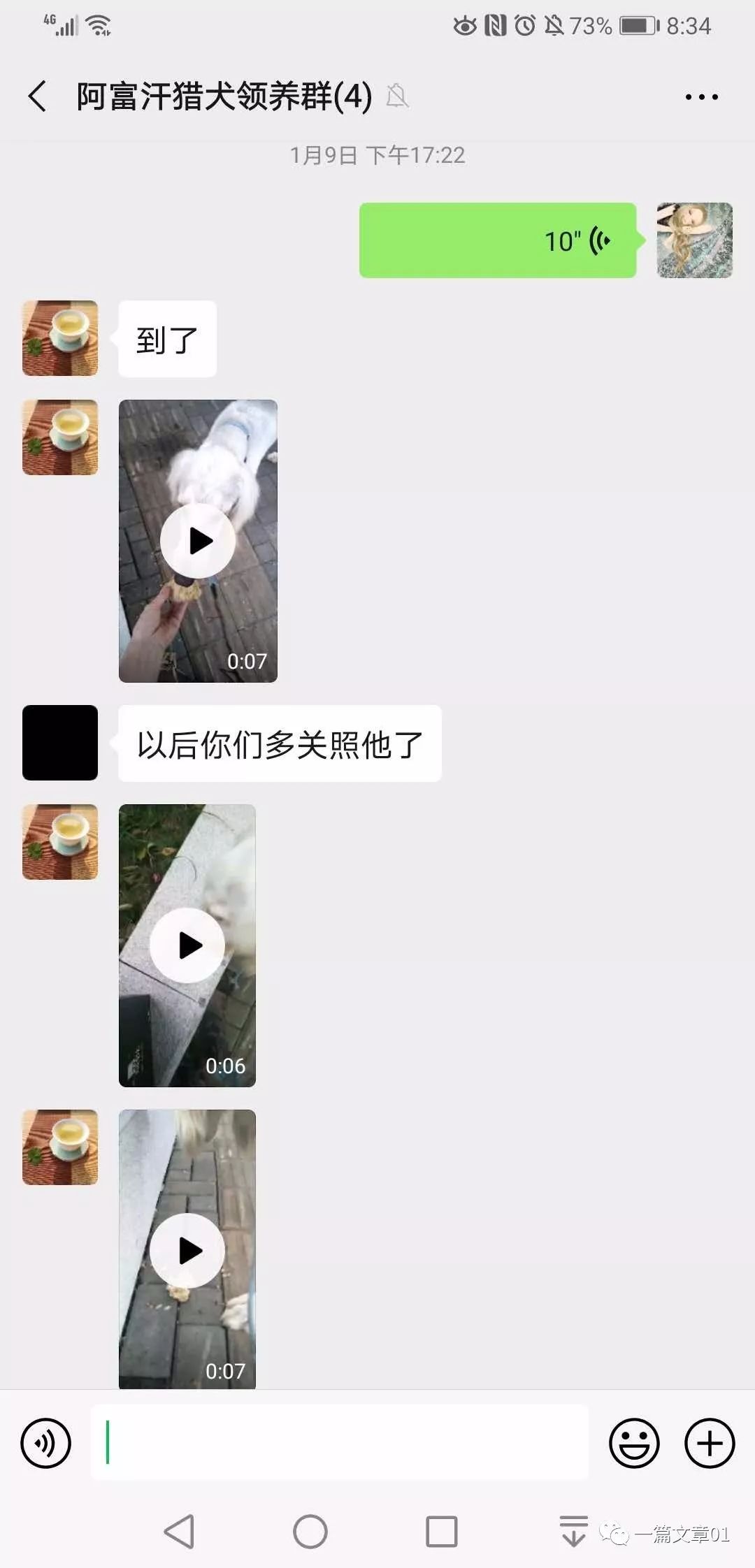Tap the back arrow to exit chat

pos(38,96)
